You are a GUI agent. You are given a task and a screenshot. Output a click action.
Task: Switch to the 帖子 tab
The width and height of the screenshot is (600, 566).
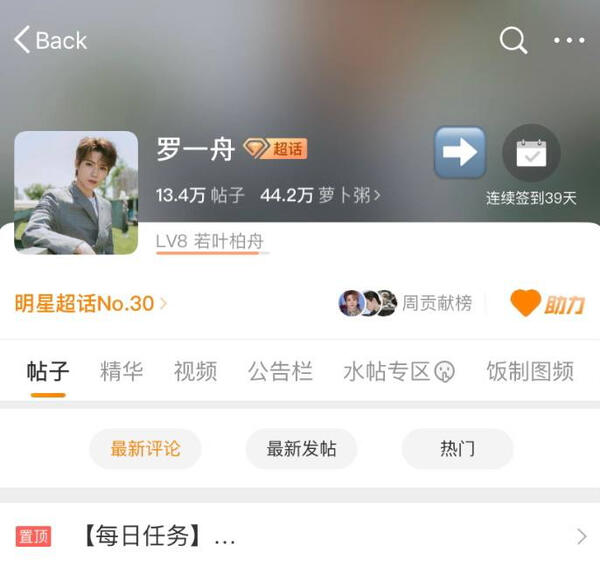(48, 372)
